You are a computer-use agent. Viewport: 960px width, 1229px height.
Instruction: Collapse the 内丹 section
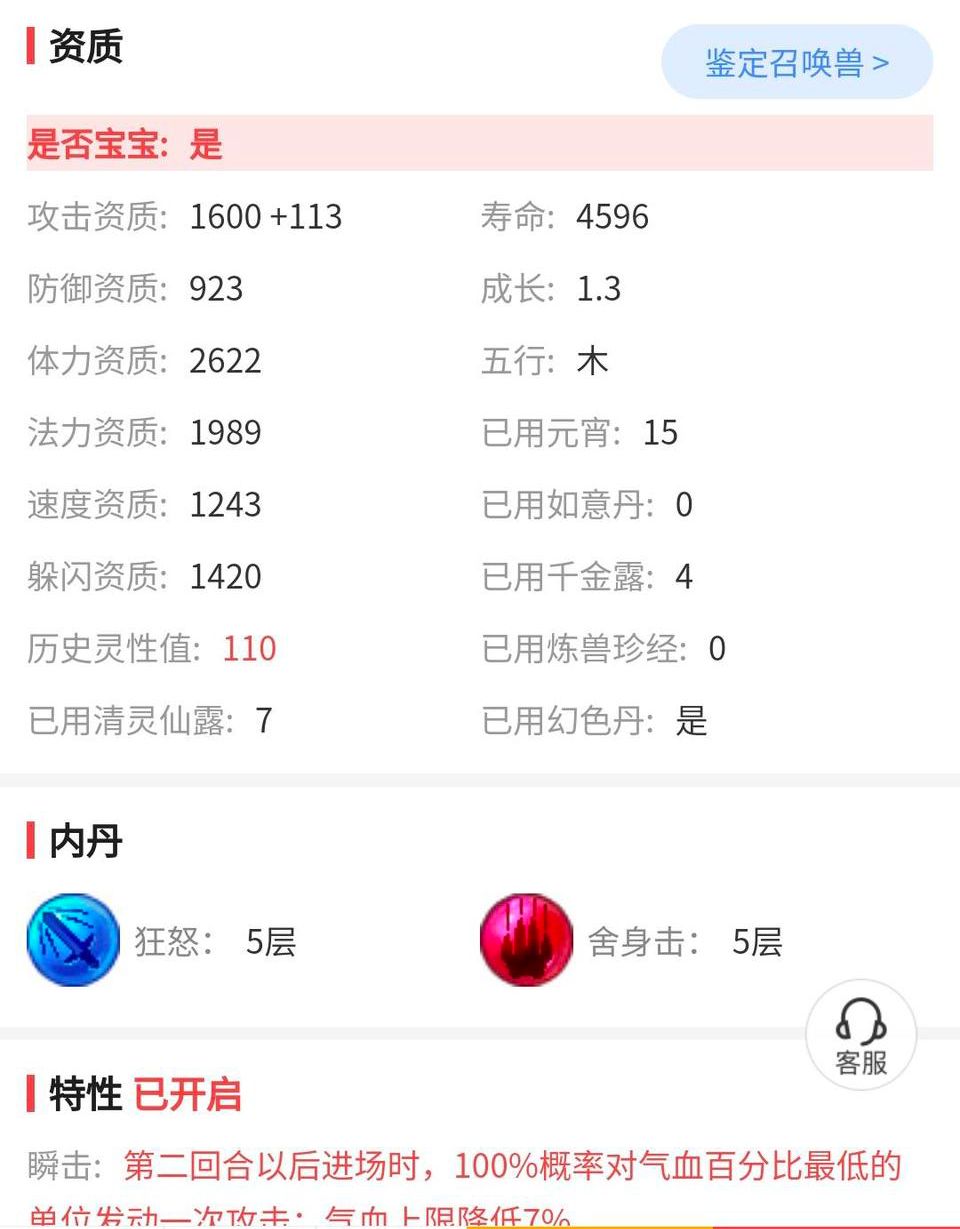tap(85, 841)
